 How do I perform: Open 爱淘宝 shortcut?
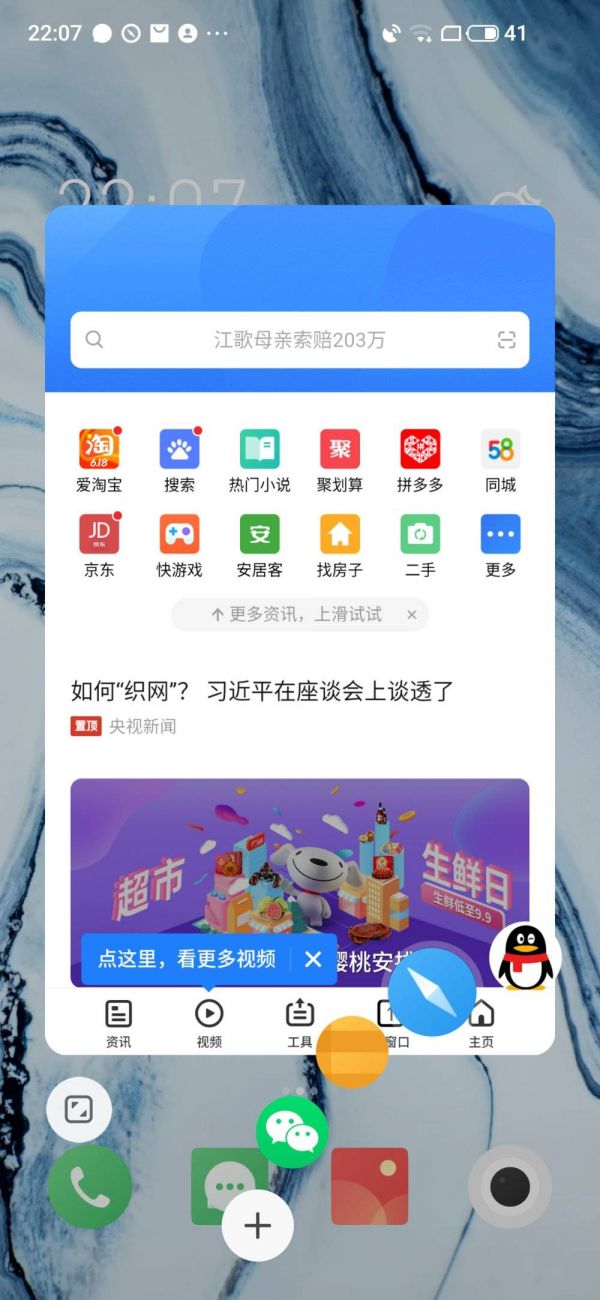pyautogui.click(x=99, y=459)
